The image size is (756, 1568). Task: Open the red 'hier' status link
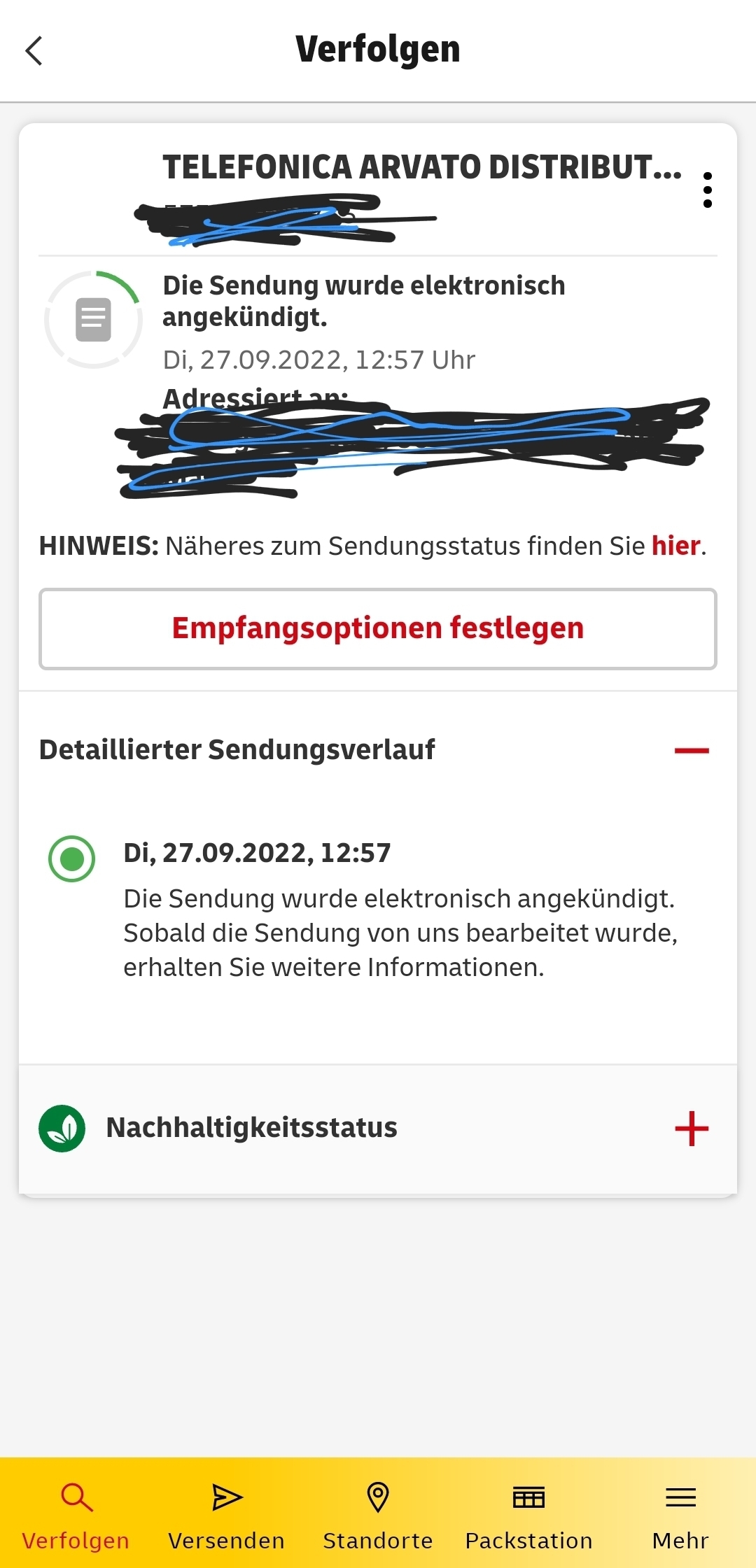[675, 546]
